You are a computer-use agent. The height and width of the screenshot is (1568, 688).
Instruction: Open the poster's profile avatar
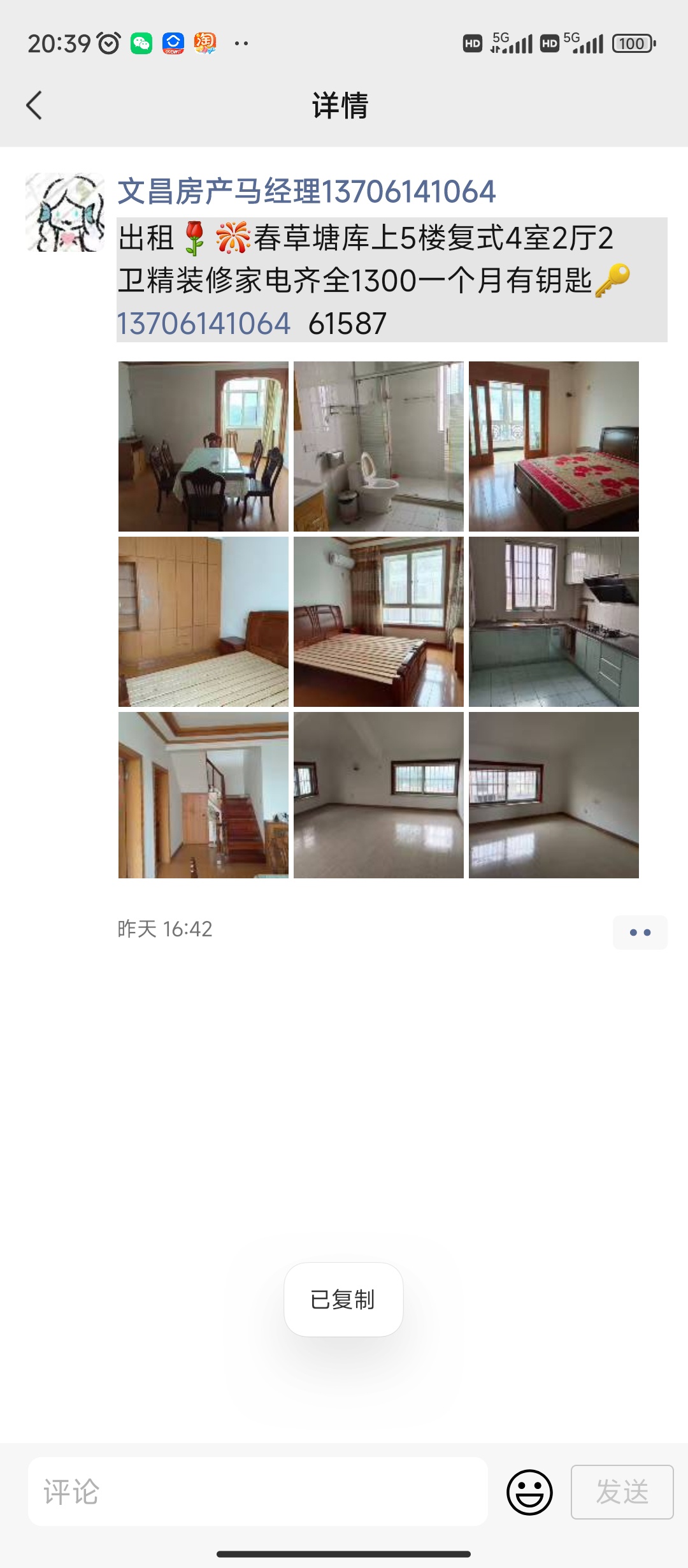click(65, 212)
